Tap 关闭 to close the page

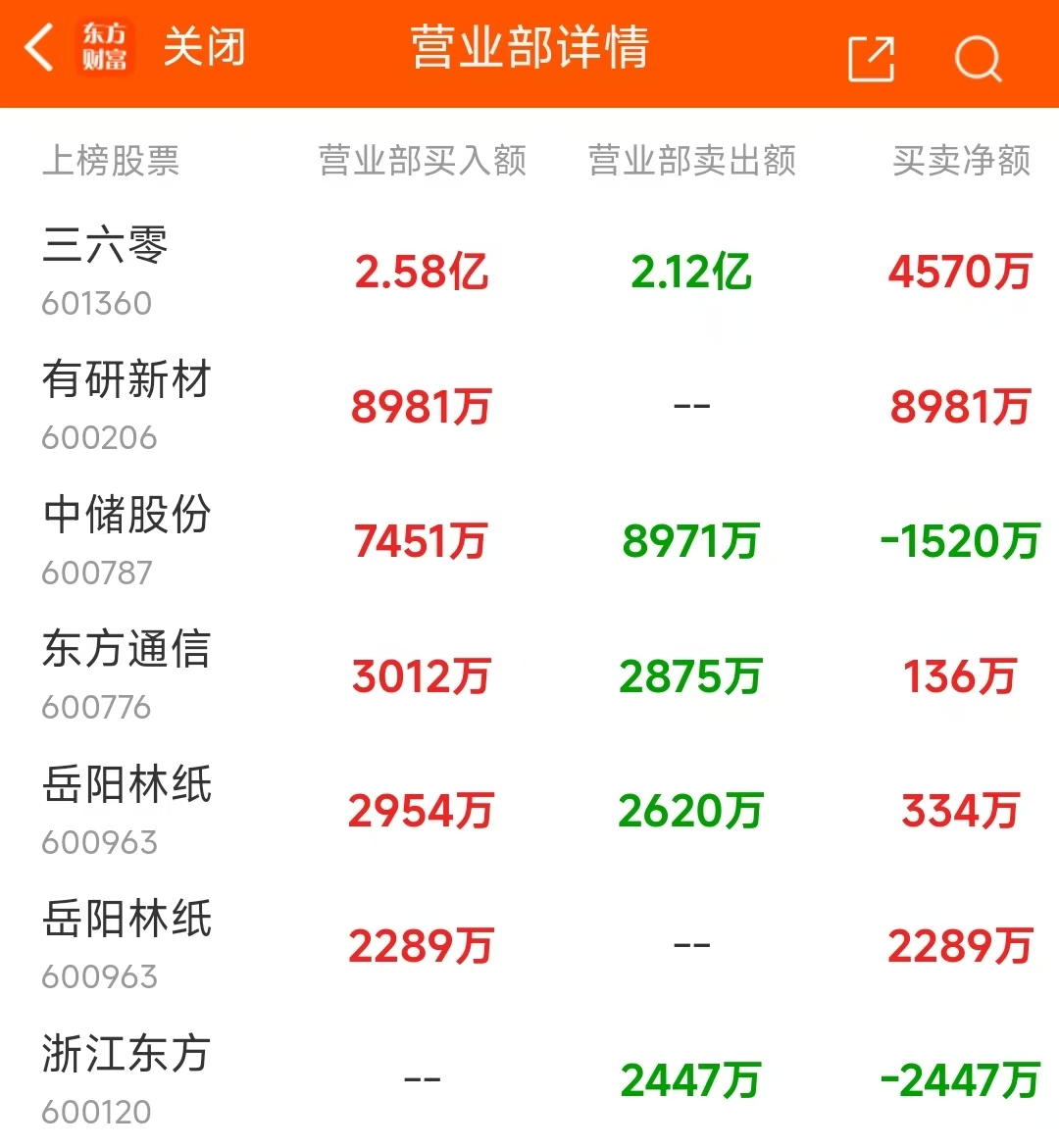(206, 49)
